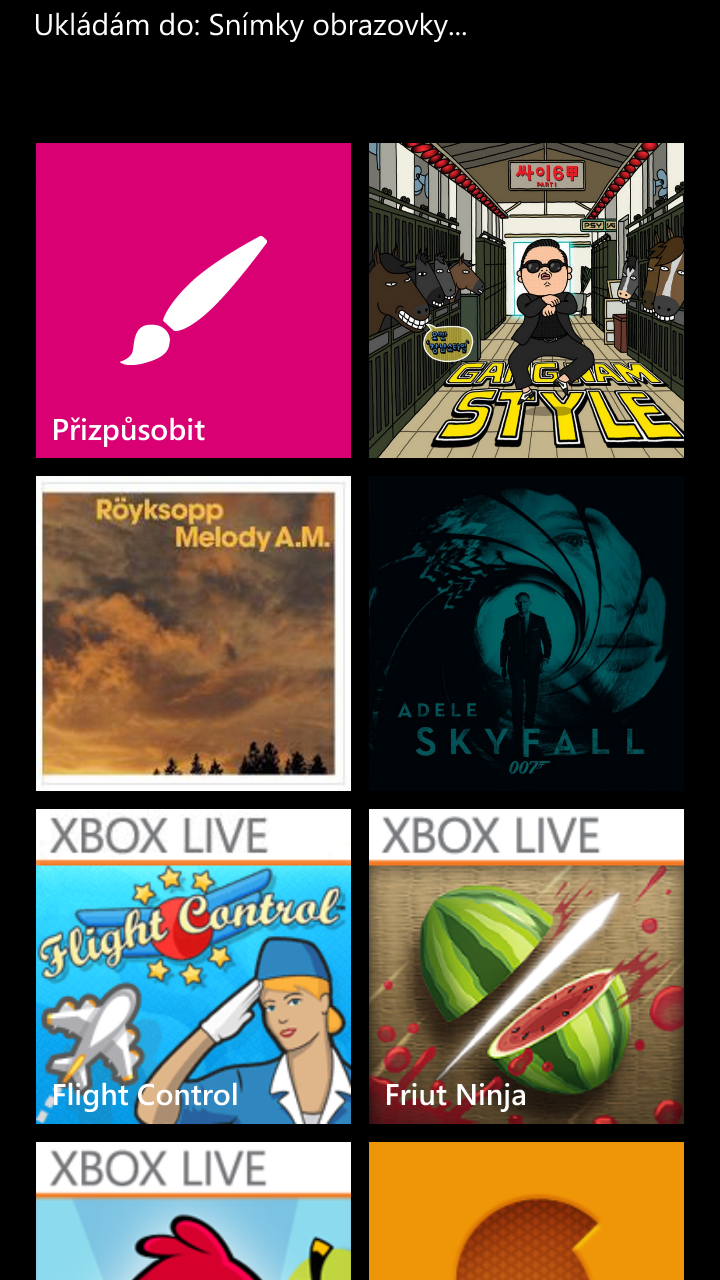Screen dimensions: 720x1280
Task: Open the Gangnam Style album tile
Action: pos(526,300)
